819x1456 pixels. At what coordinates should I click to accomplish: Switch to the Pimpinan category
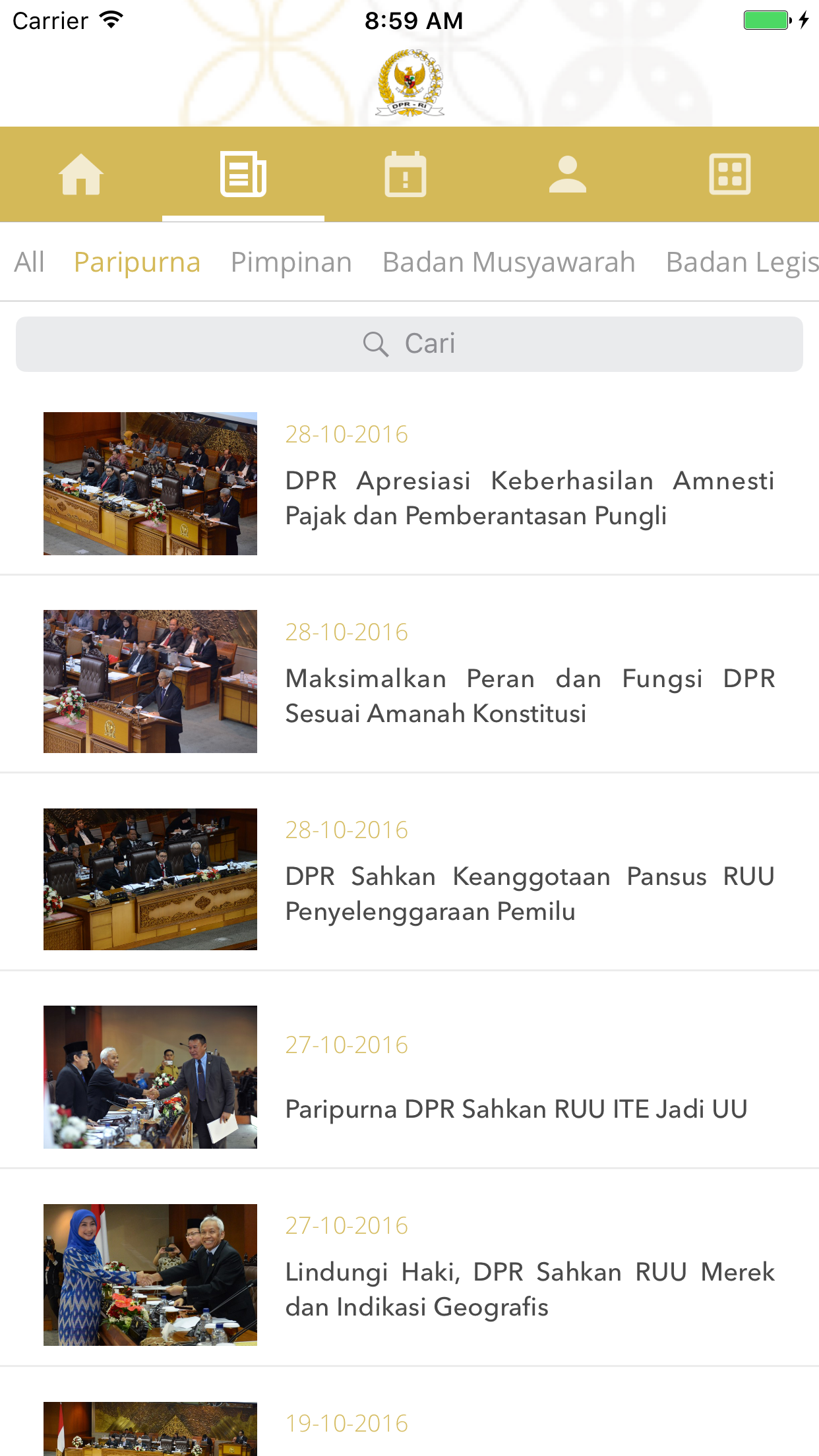[x=291, y=262]
